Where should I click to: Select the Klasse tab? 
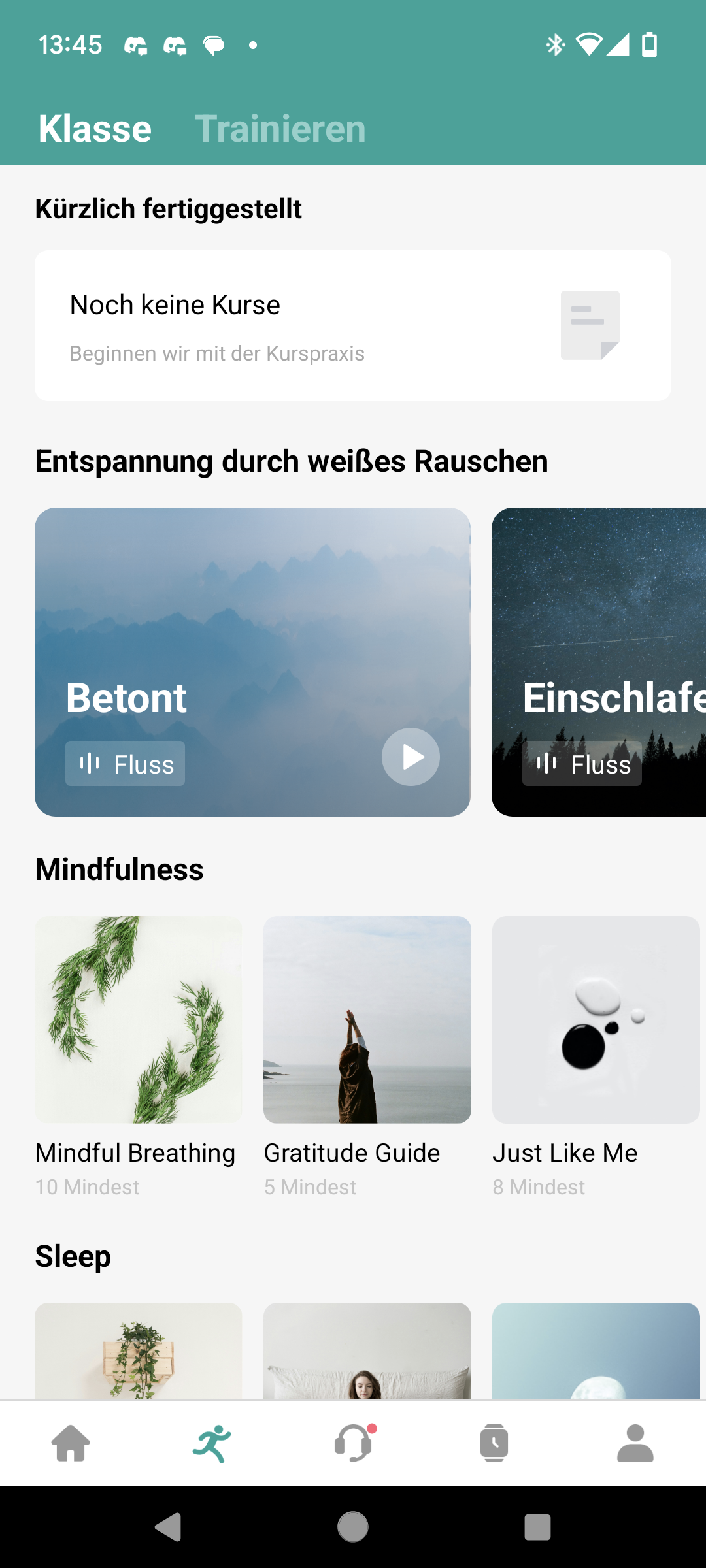click(95, 128)
